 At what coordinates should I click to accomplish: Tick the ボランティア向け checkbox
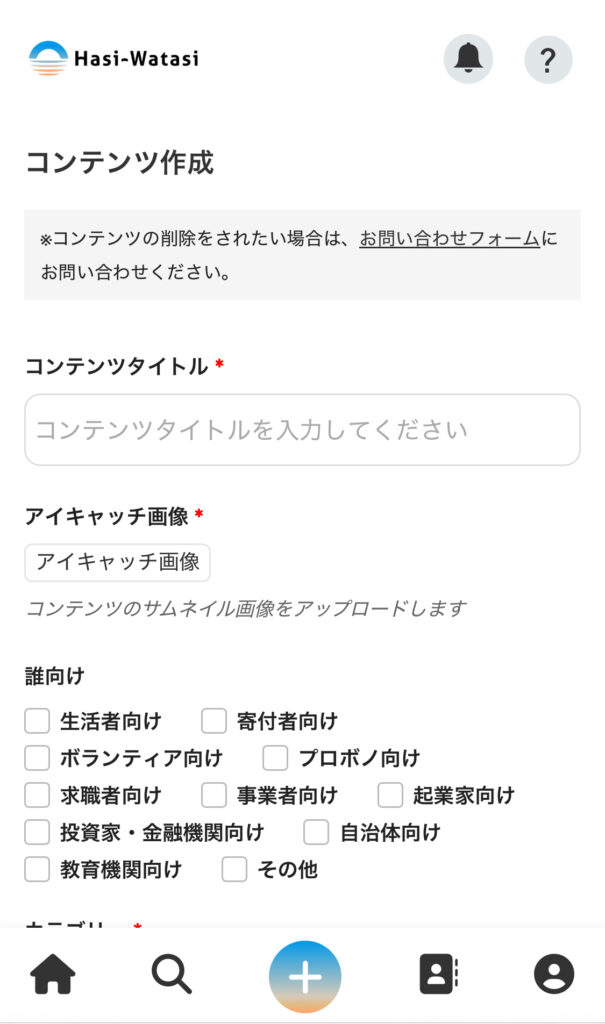37,758
